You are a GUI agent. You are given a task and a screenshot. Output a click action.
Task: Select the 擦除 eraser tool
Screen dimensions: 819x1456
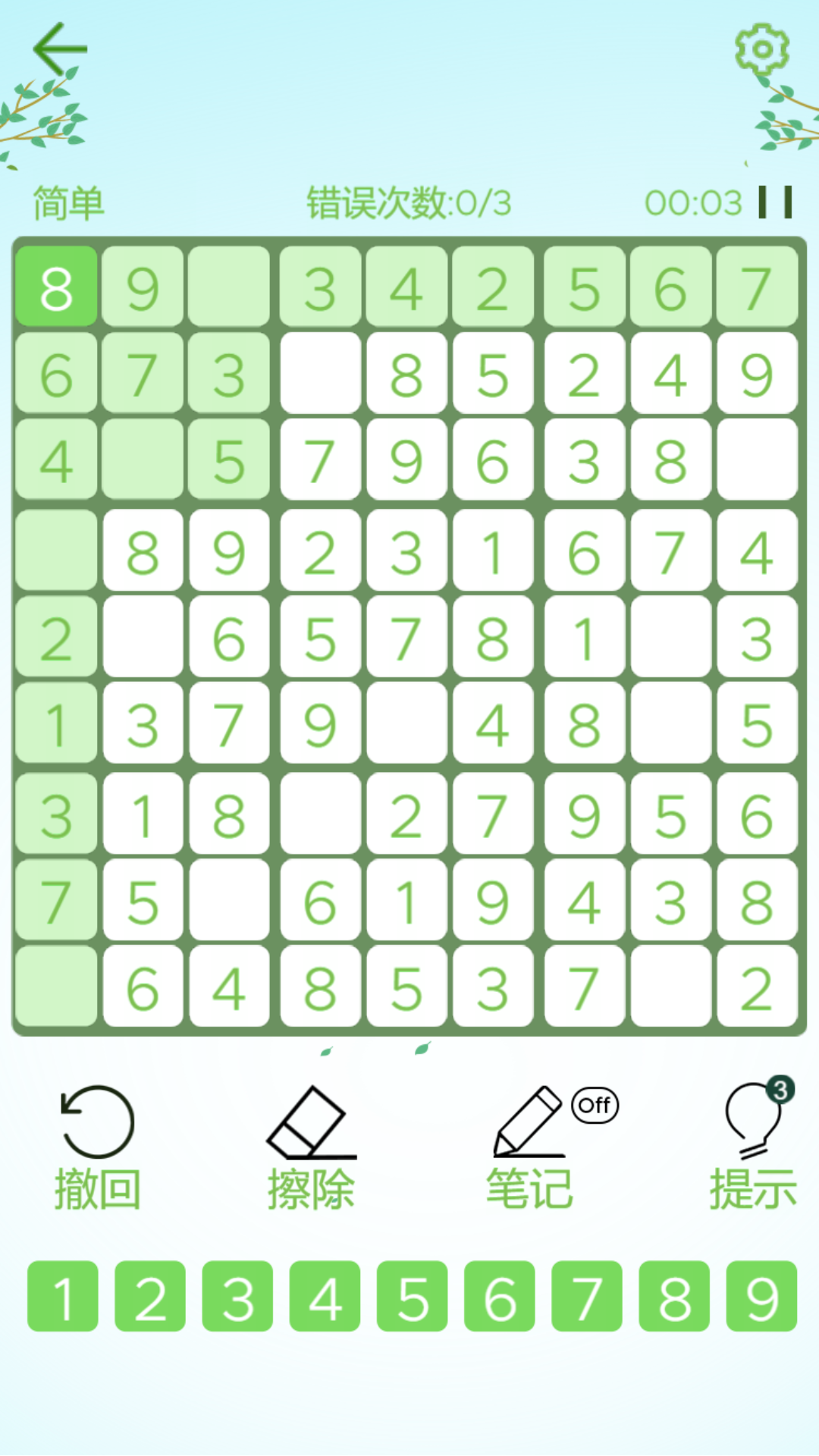tap(311, 1147)
